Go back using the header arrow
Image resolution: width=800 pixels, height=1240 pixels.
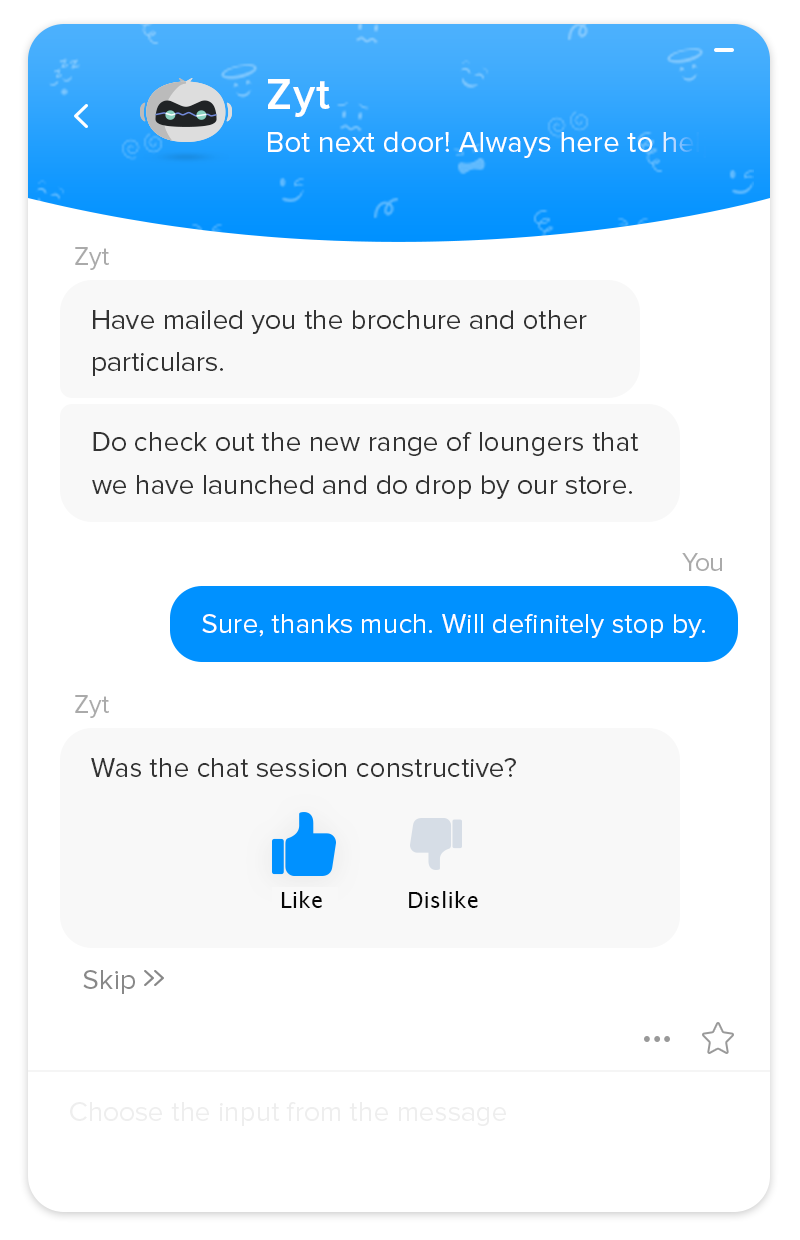[82, 116]
